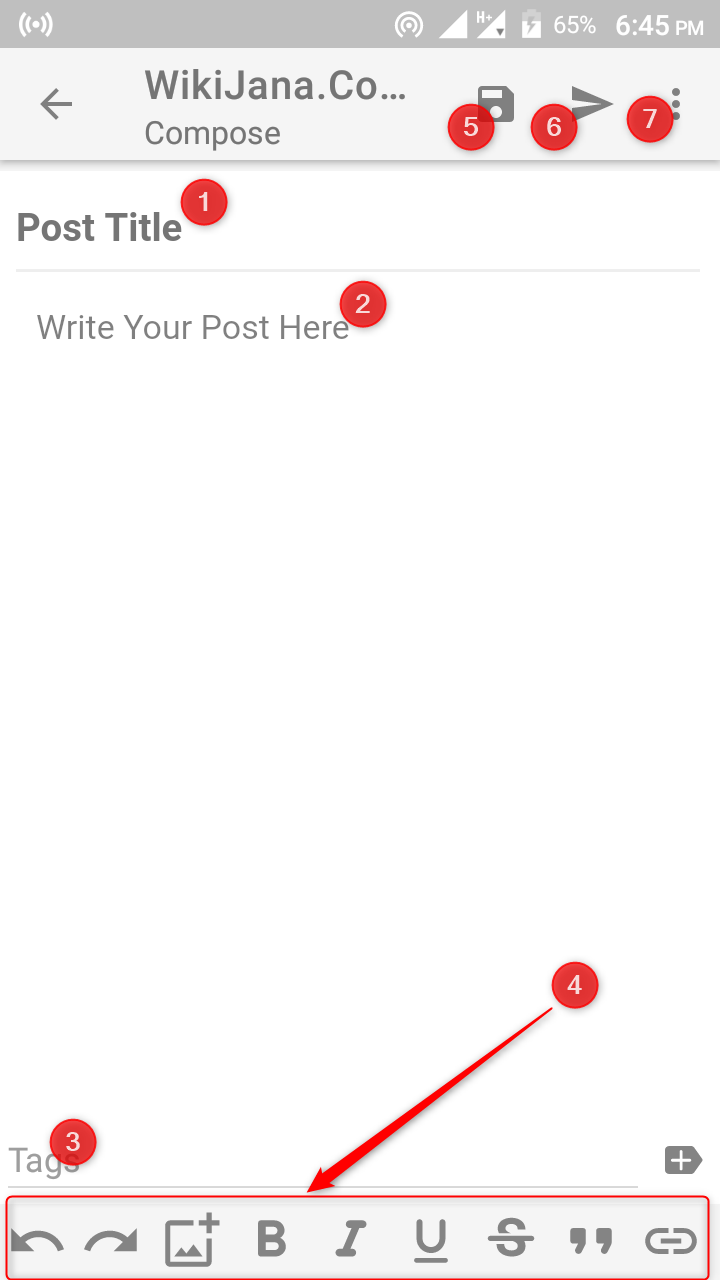
Task: Focus the Tags input field
Action: (320, 1161)
